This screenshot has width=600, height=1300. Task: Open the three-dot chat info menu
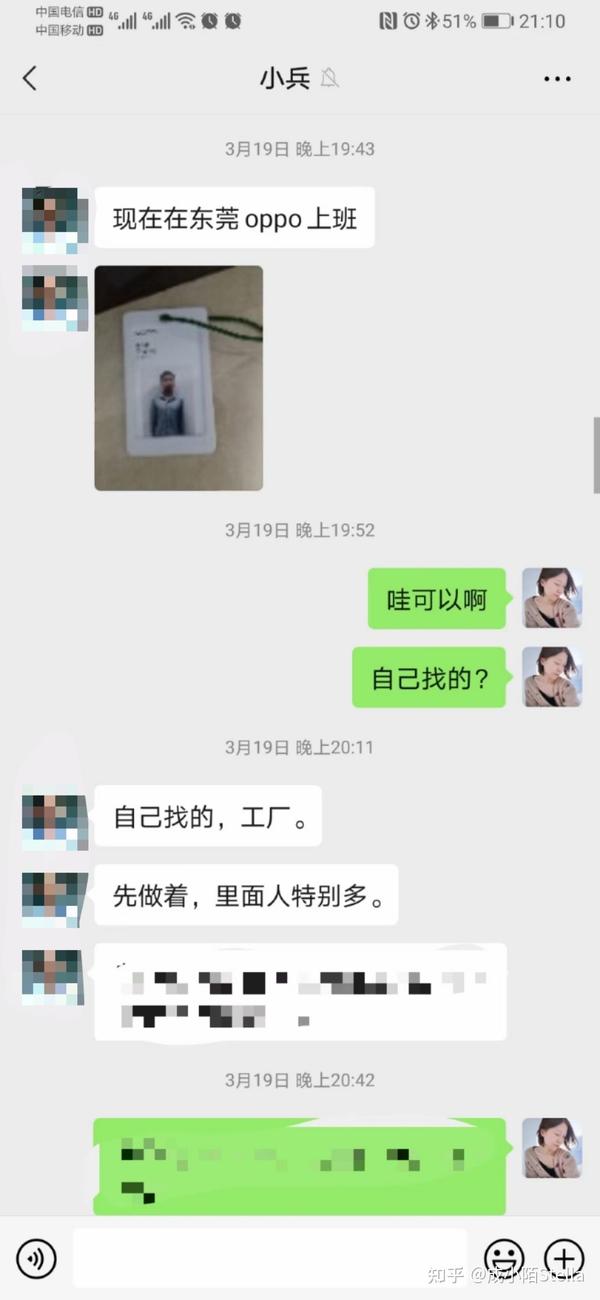point(556,79)
